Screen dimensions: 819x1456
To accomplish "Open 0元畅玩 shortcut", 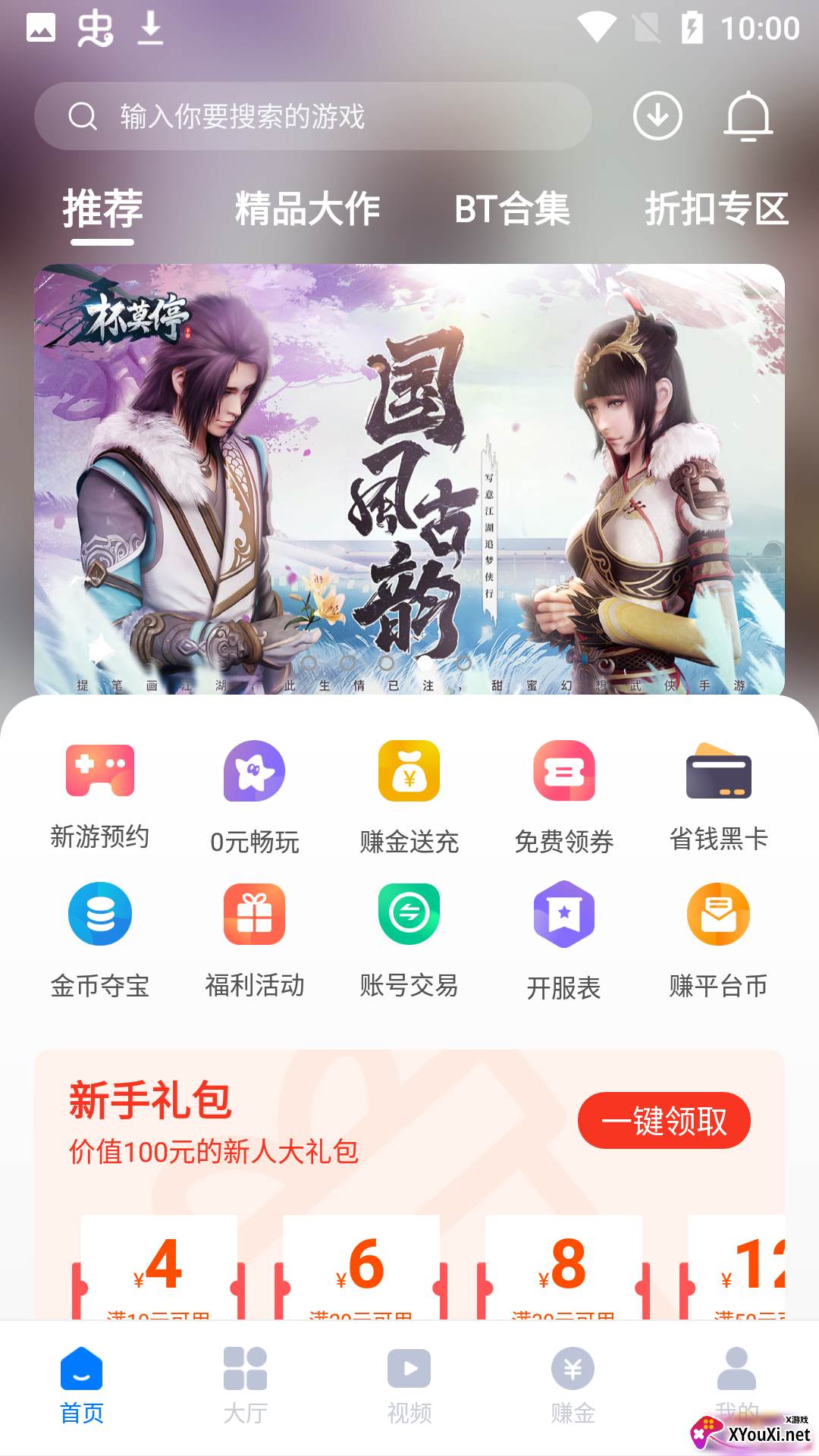I will tap(255, 796).
